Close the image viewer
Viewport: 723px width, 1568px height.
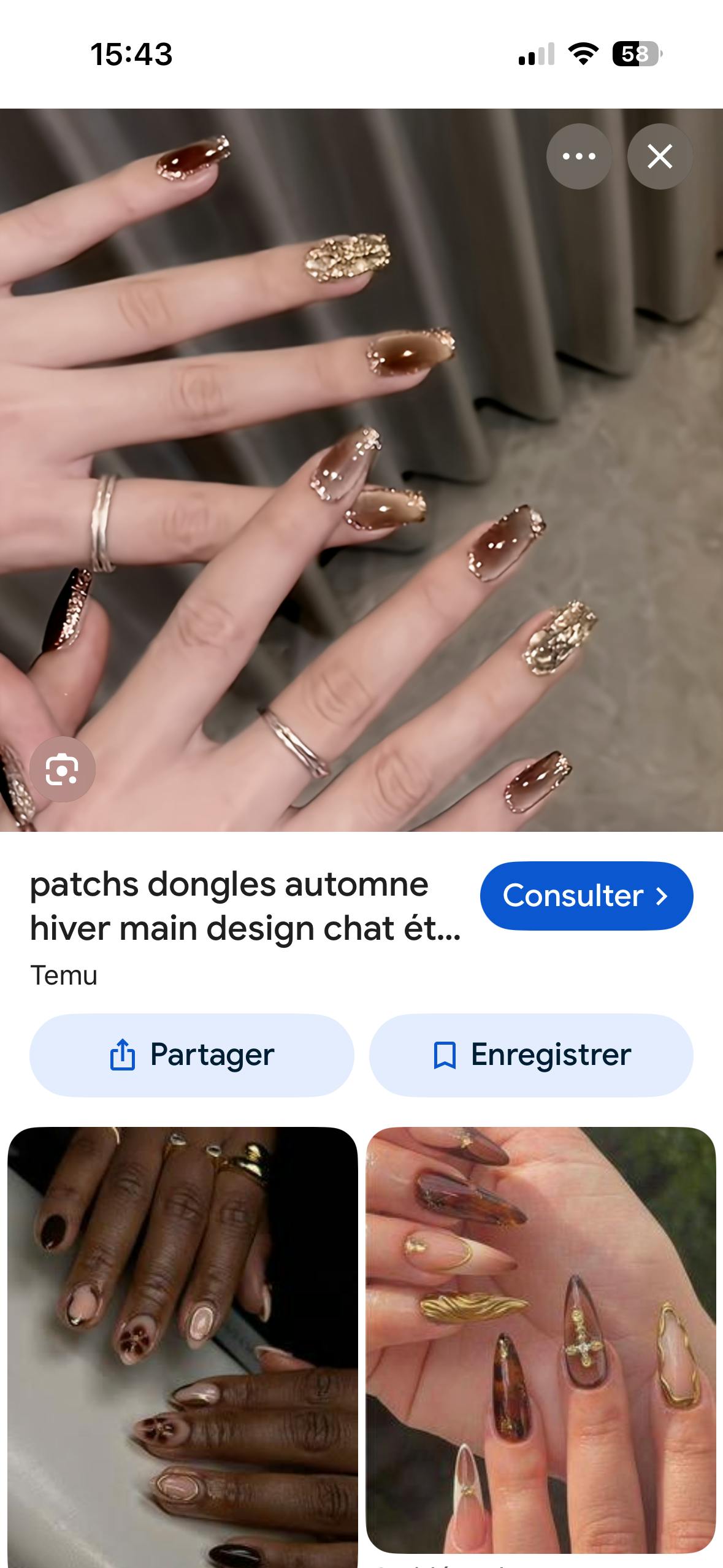660,156
